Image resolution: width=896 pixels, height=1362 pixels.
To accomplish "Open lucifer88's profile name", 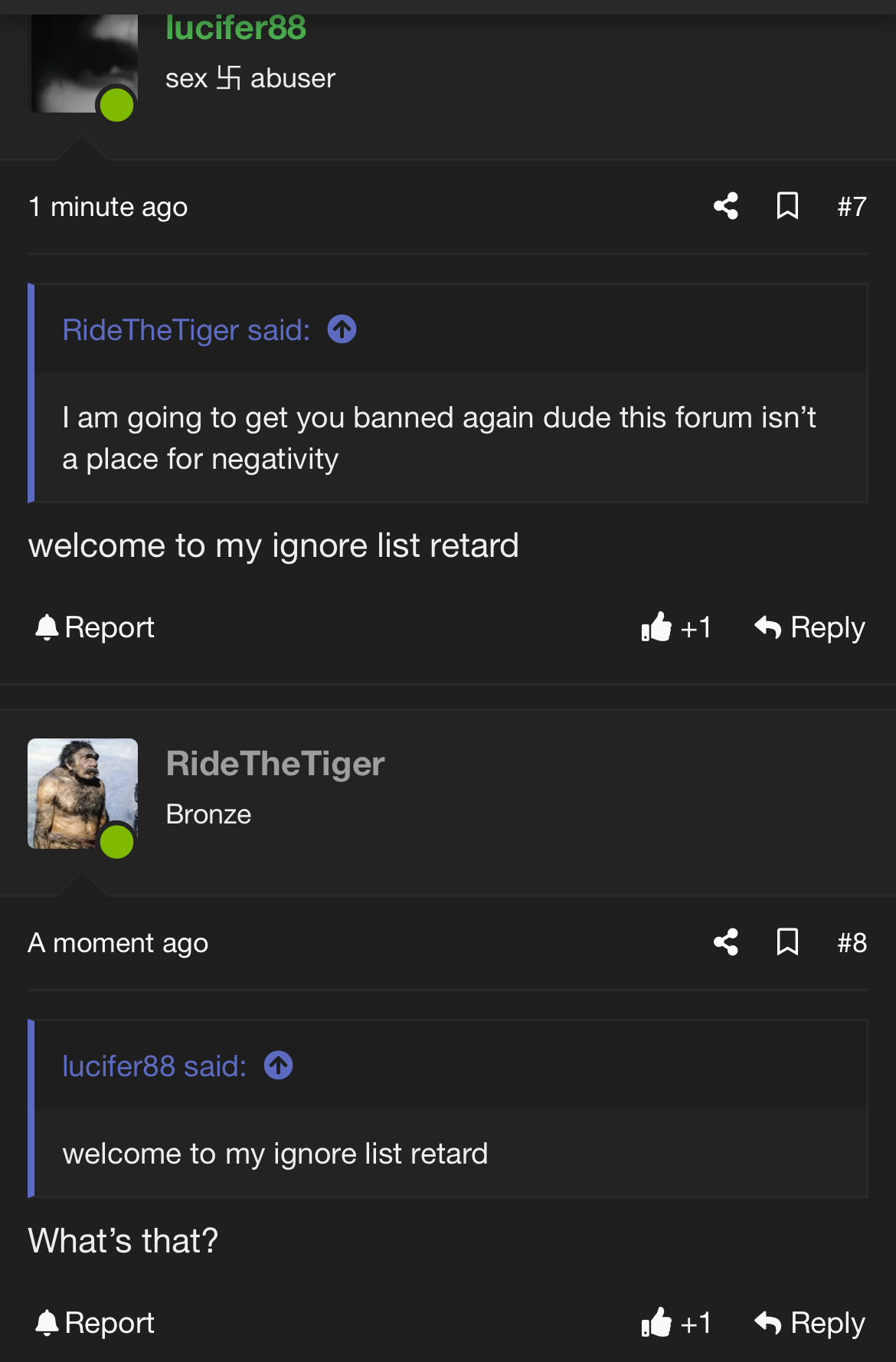I will click(x=235, y=29).
